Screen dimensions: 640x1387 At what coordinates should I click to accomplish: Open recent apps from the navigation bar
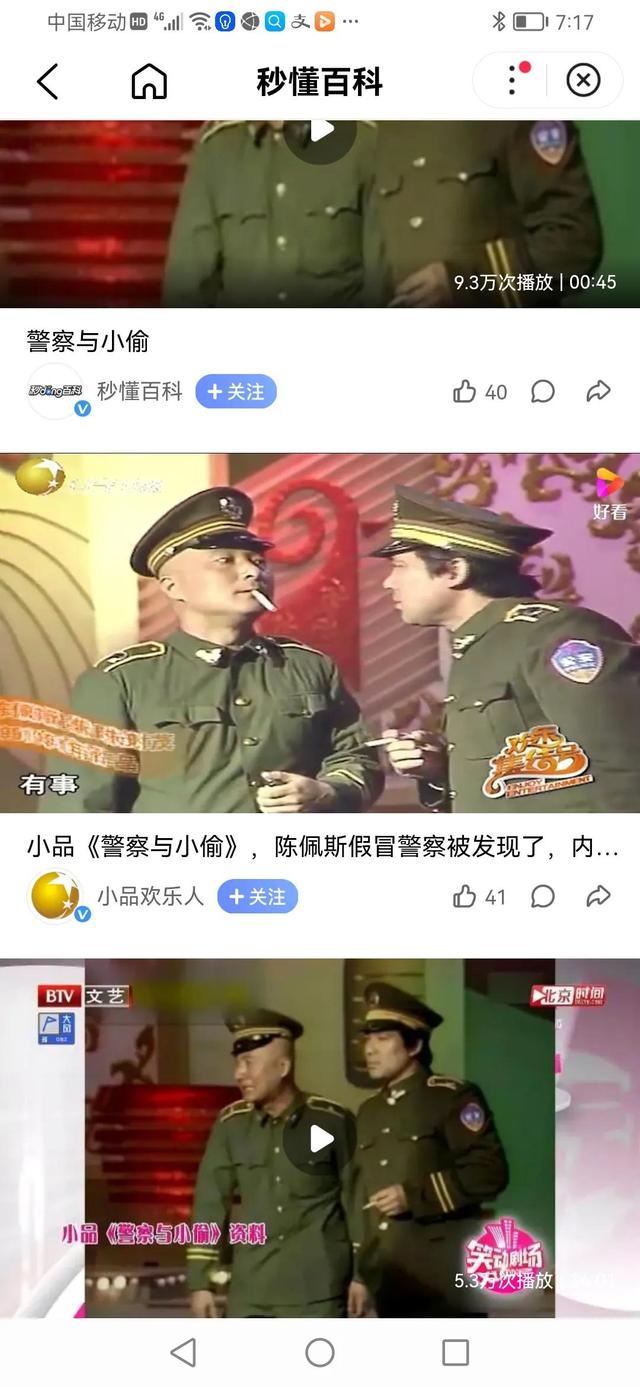pos(455,1353)
